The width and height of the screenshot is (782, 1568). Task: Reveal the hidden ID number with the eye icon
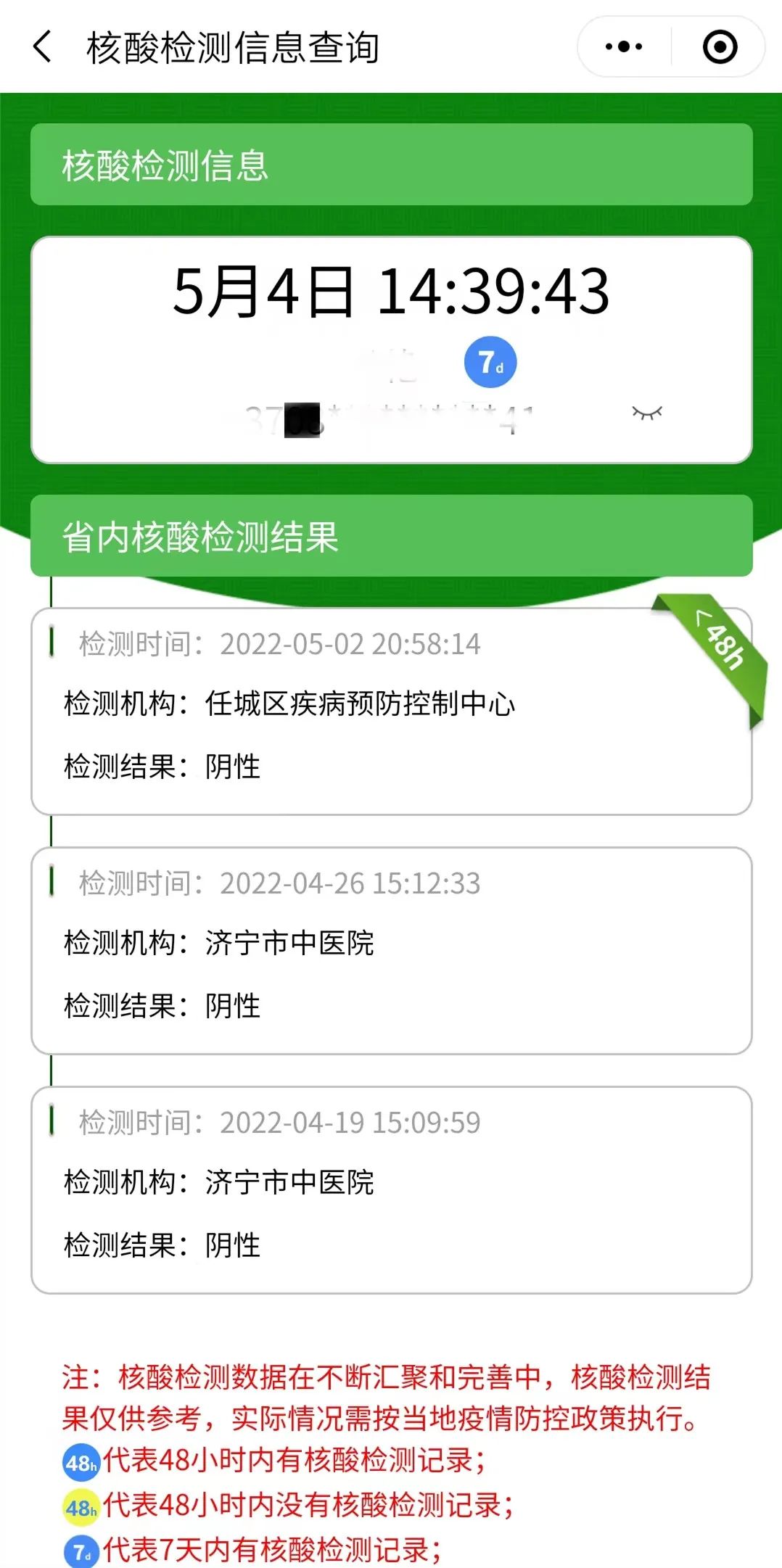(647, 413)
